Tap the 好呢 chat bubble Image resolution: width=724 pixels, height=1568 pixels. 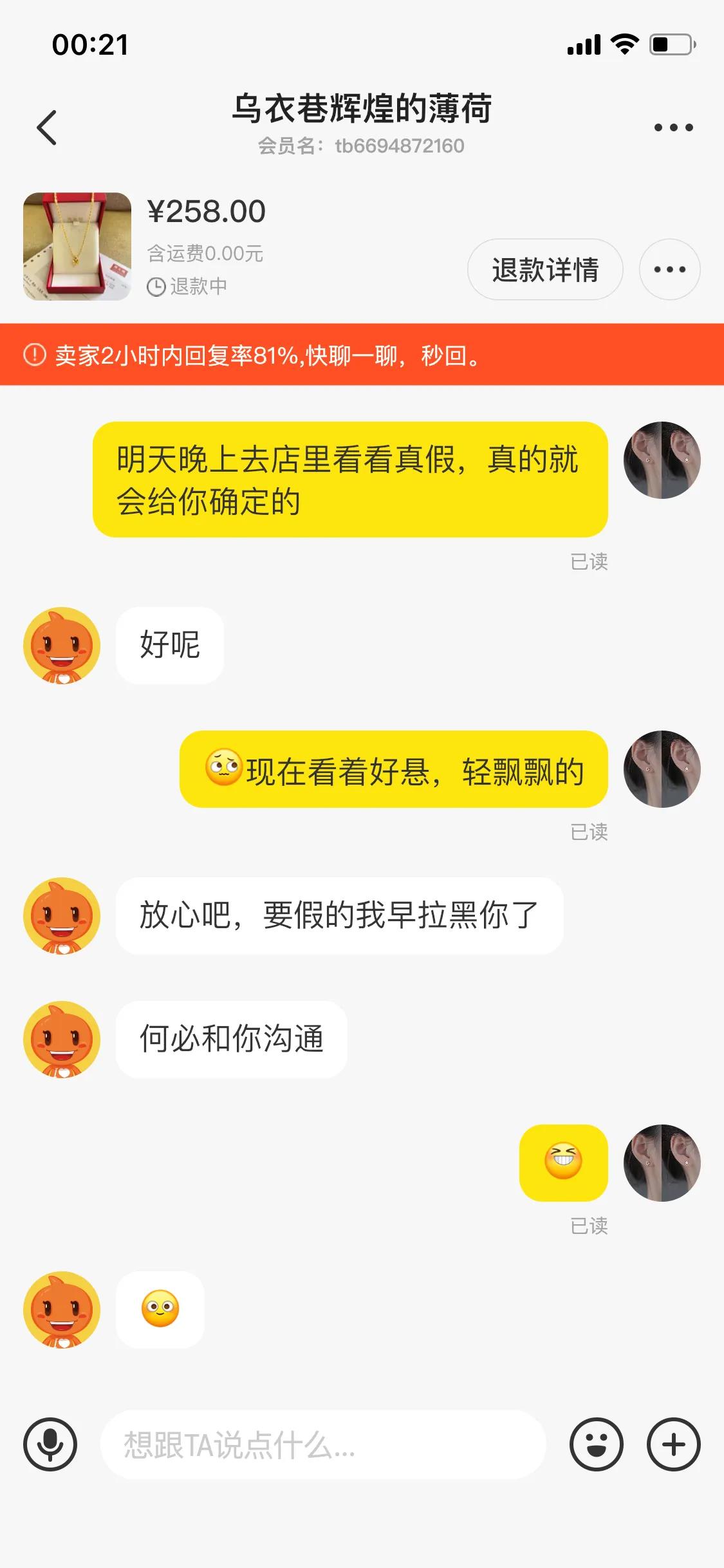(169, 645)
